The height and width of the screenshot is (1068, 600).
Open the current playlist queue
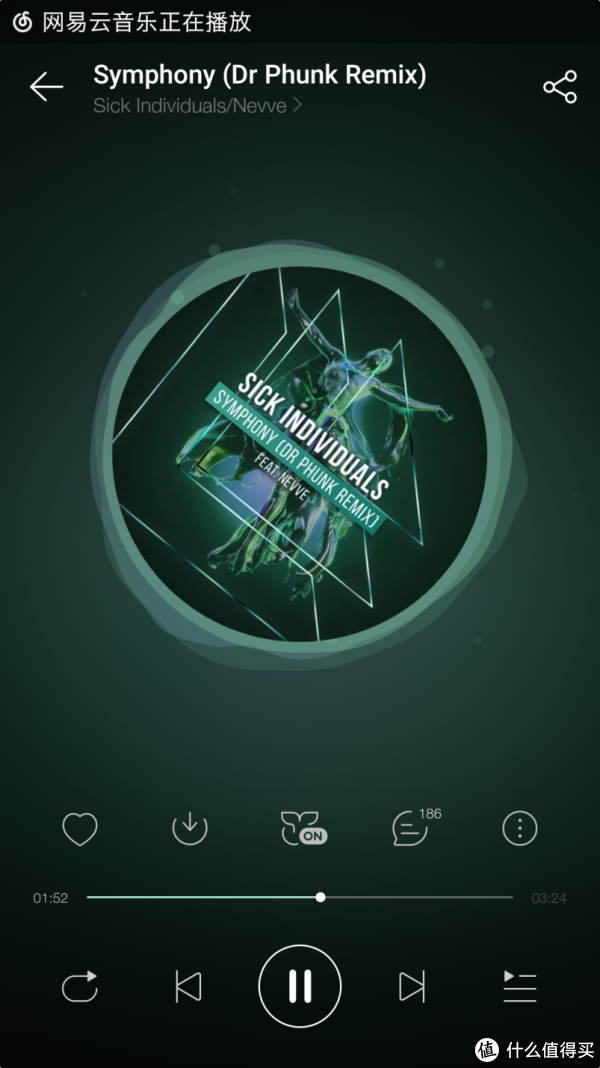click(x=519, y=987)
